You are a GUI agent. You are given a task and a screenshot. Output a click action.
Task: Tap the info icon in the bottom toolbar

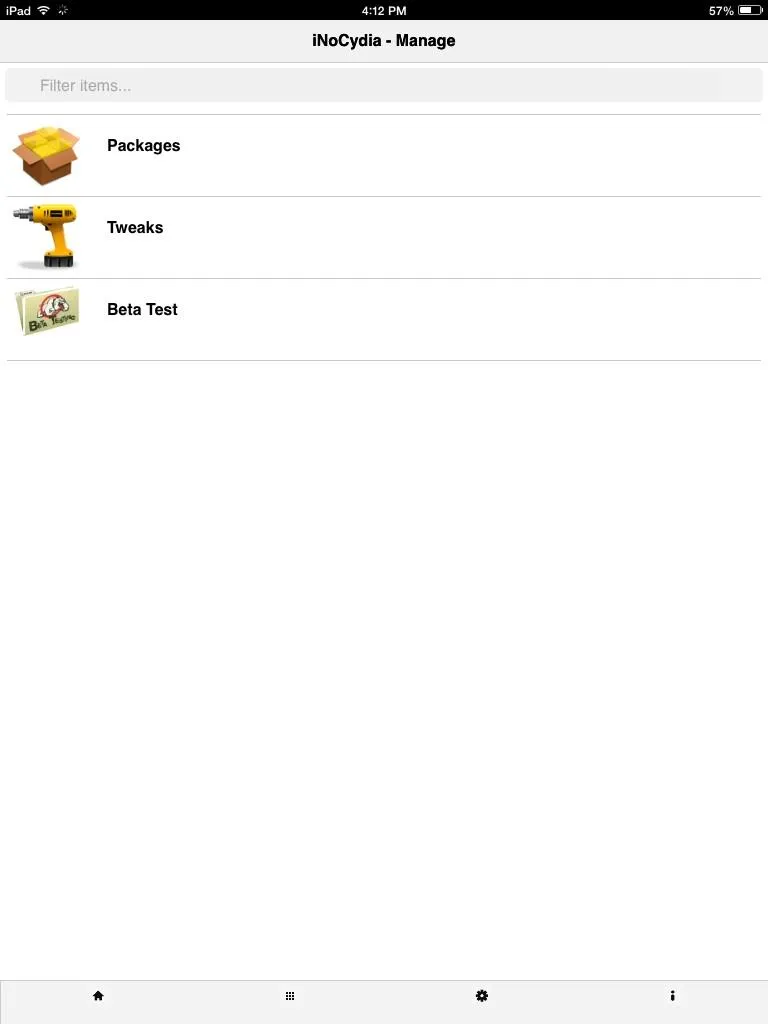672,995
